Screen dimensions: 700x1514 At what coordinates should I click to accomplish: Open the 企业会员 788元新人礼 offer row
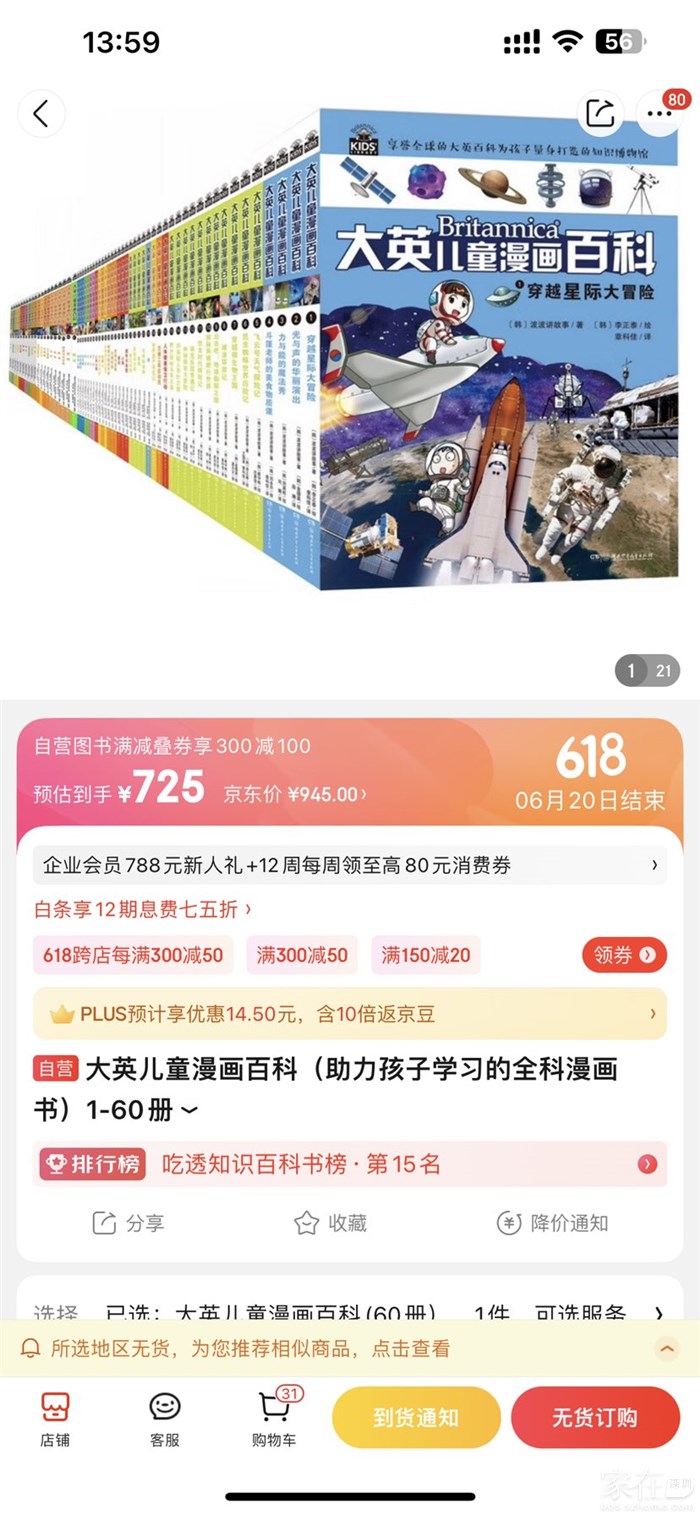tap(350, 865)
